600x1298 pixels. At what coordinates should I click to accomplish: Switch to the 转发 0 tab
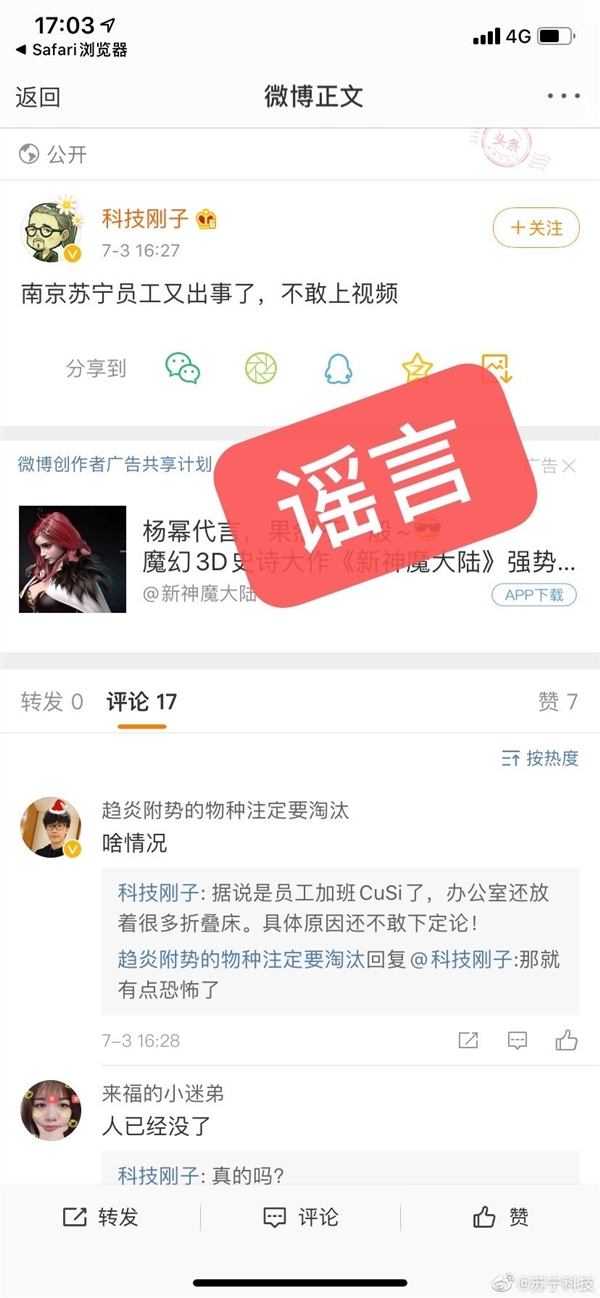click(x=52, y=702)
